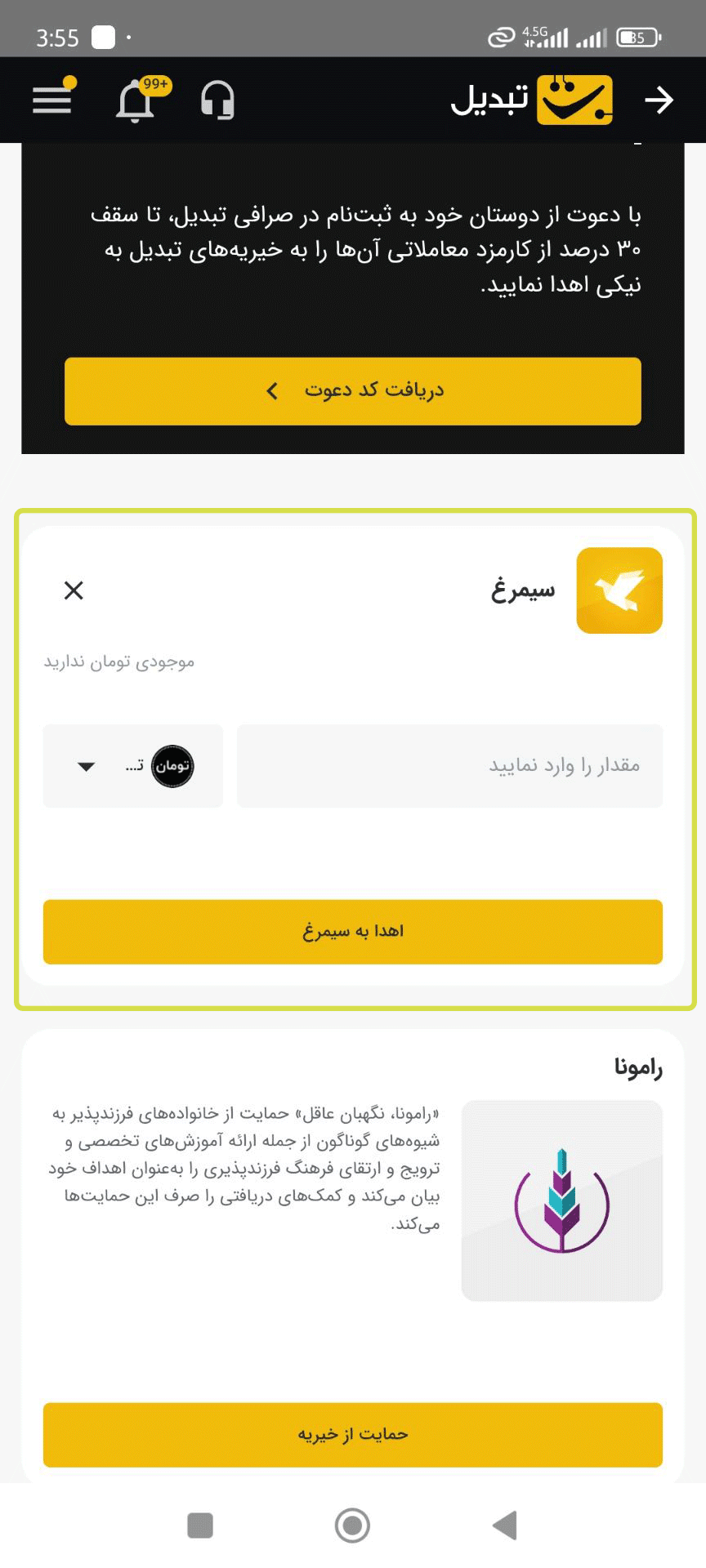Tap اهدا به سیمرغ button
This screenshot has height=1568, width=706.
[353, 932]
